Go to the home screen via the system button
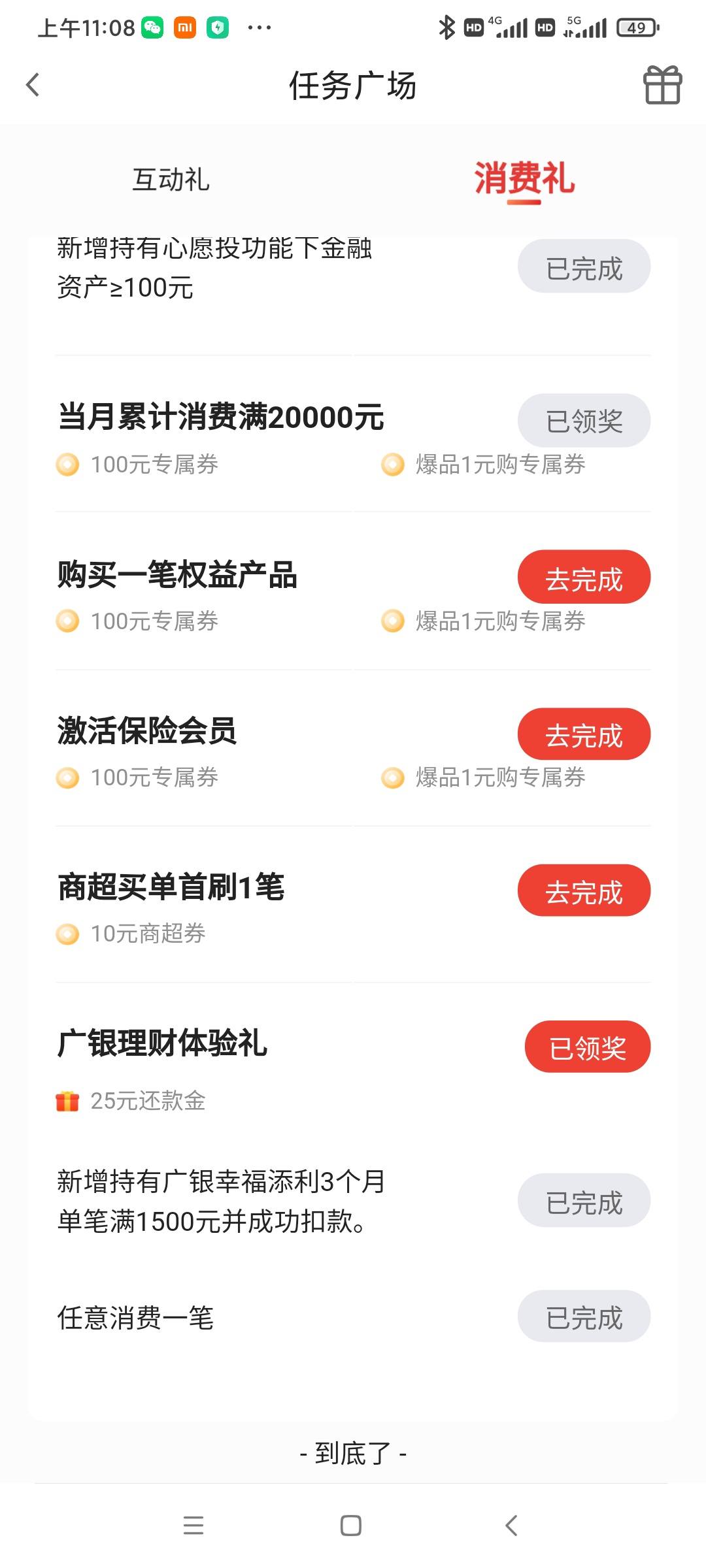The image size is (706, 1568). (351, 1525)
